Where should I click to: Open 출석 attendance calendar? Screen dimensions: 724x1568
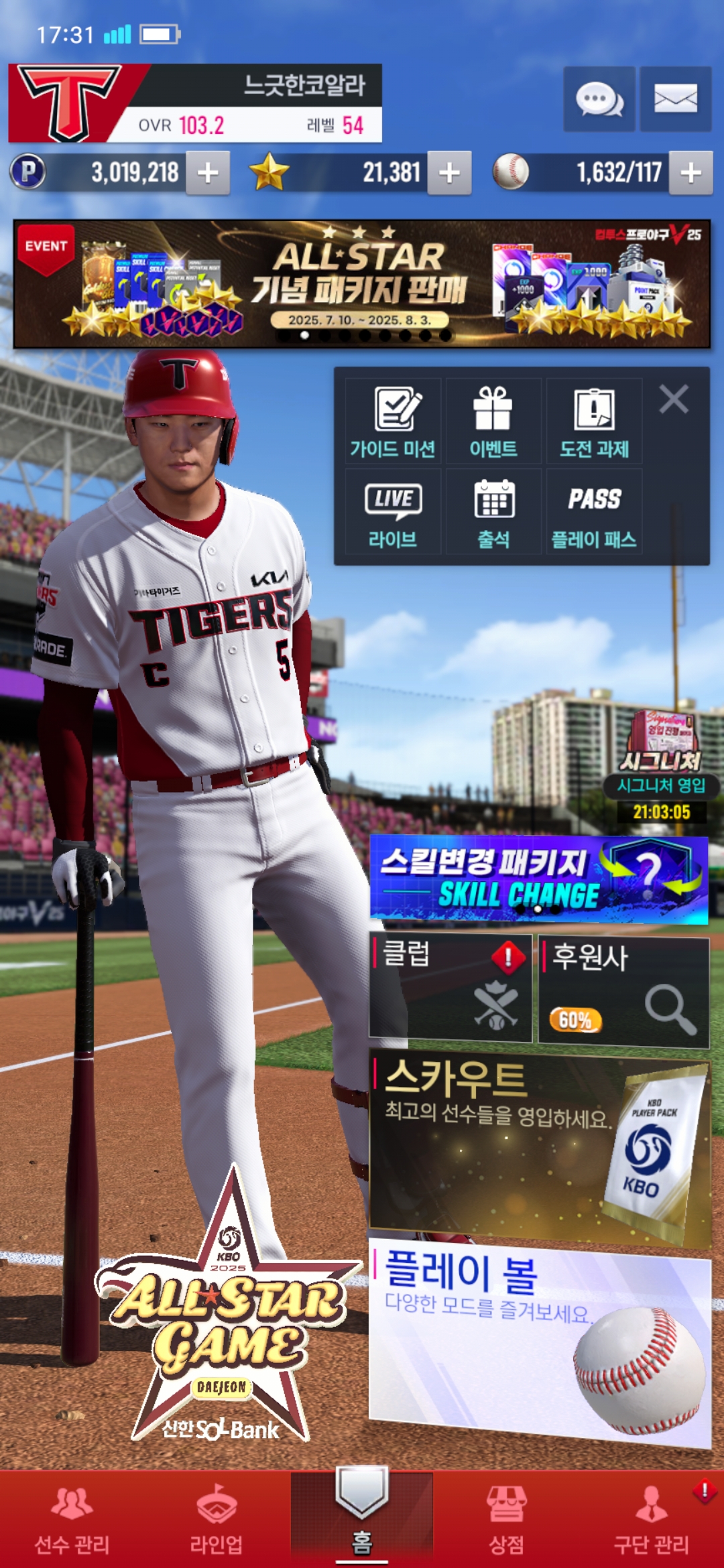click(x=493, y=511)
